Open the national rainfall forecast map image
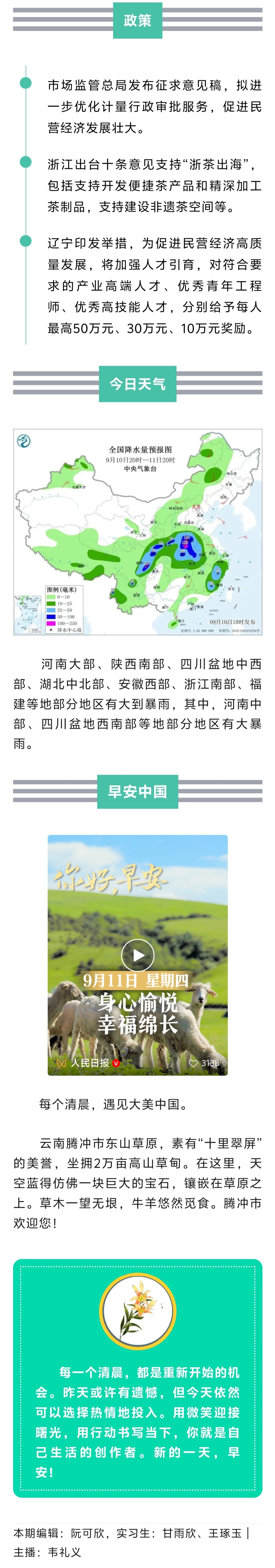The height and width of the screenshot is (1568, 275). [x=137, y=532]
